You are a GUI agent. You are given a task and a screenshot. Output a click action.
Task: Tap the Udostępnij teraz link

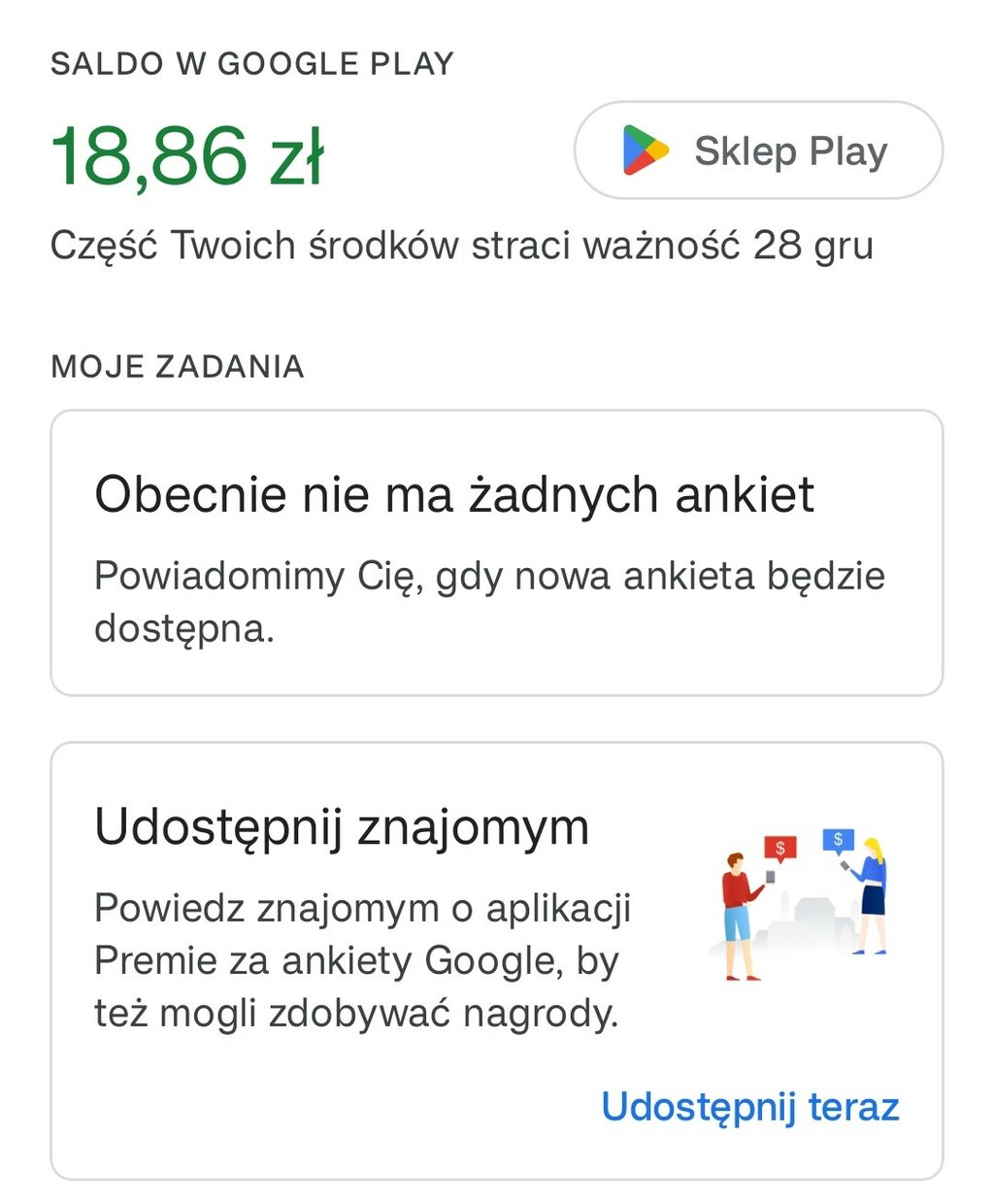[x=749, y=1107]
